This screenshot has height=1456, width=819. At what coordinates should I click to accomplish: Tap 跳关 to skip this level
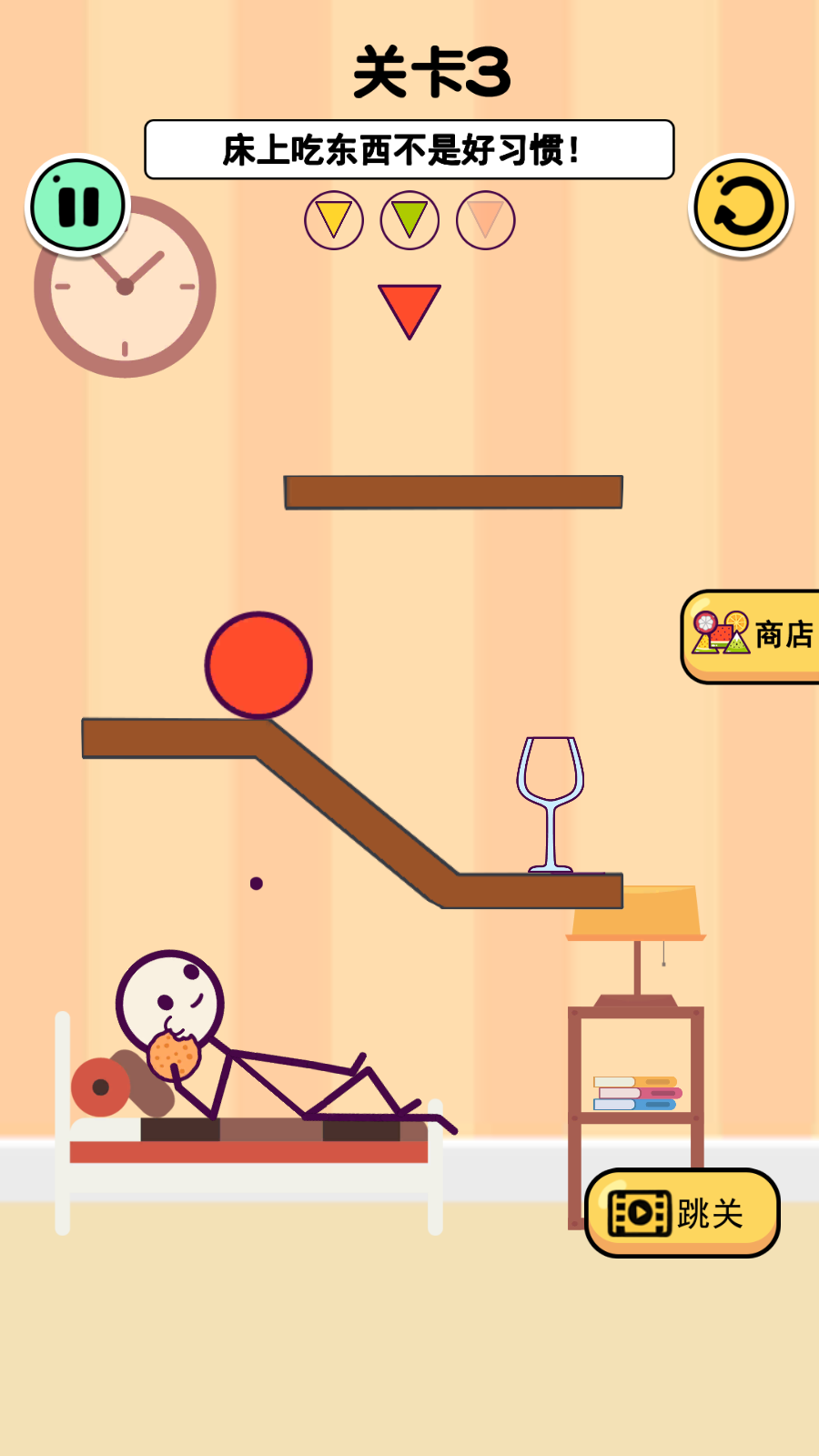pyautogui.click(x=682, y=1213)
